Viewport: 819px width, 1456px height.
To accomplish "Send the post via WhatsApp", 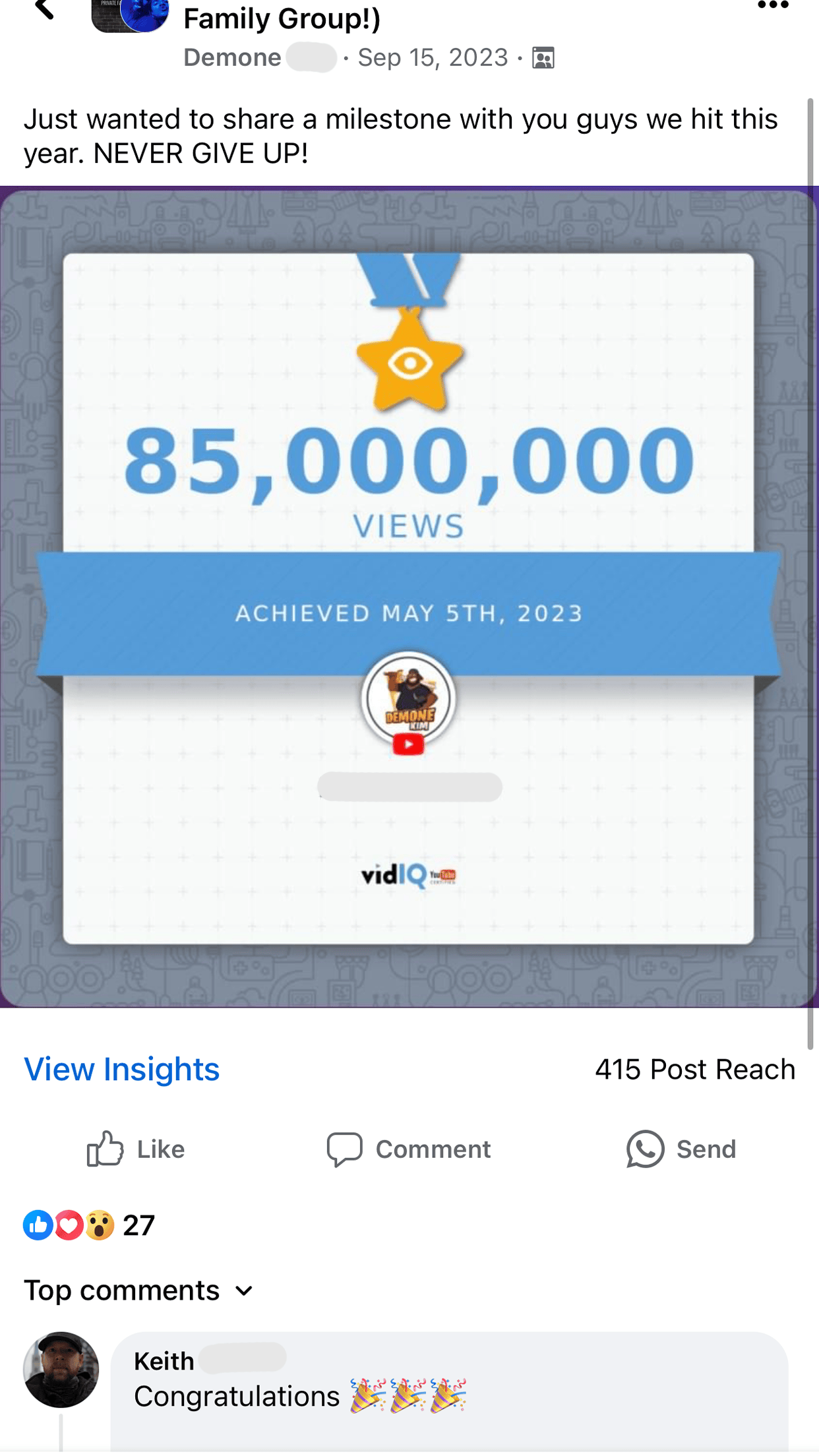I will tap(681, 1149).
